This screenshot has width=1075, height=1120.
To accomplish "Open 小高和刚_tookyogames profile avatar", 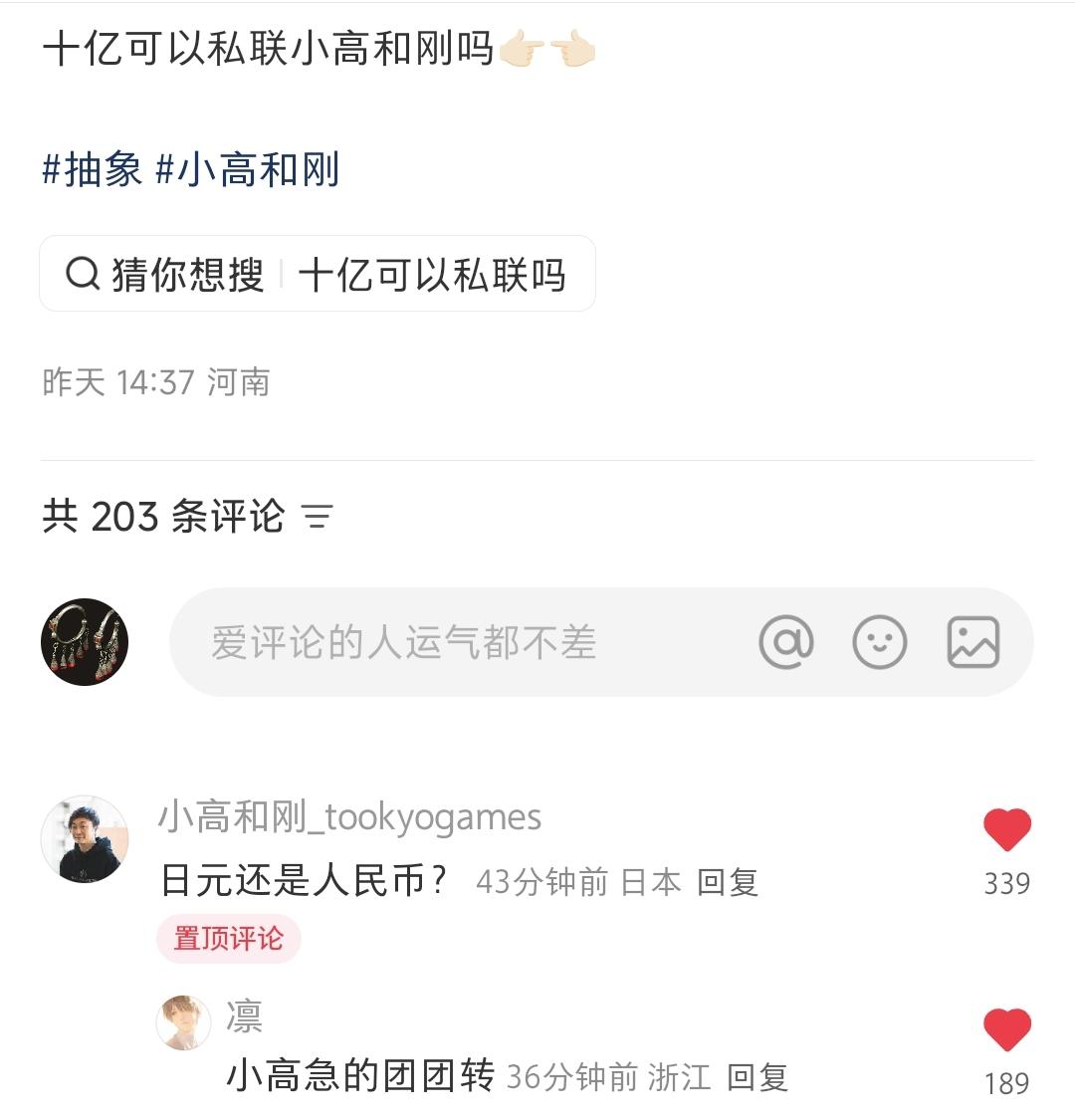I will click(85, 839).
